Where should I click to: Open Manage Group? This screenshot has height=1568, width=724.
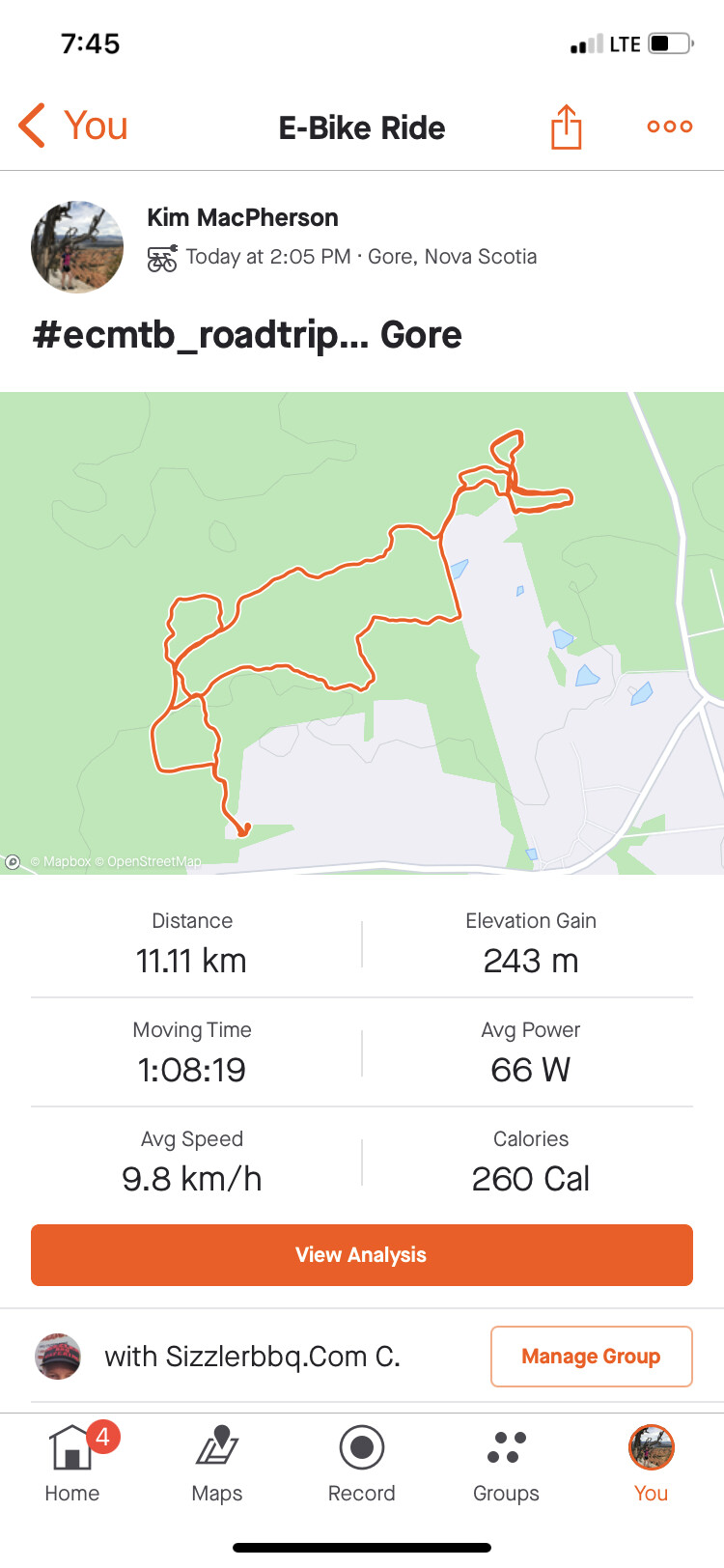point(591,1356)
